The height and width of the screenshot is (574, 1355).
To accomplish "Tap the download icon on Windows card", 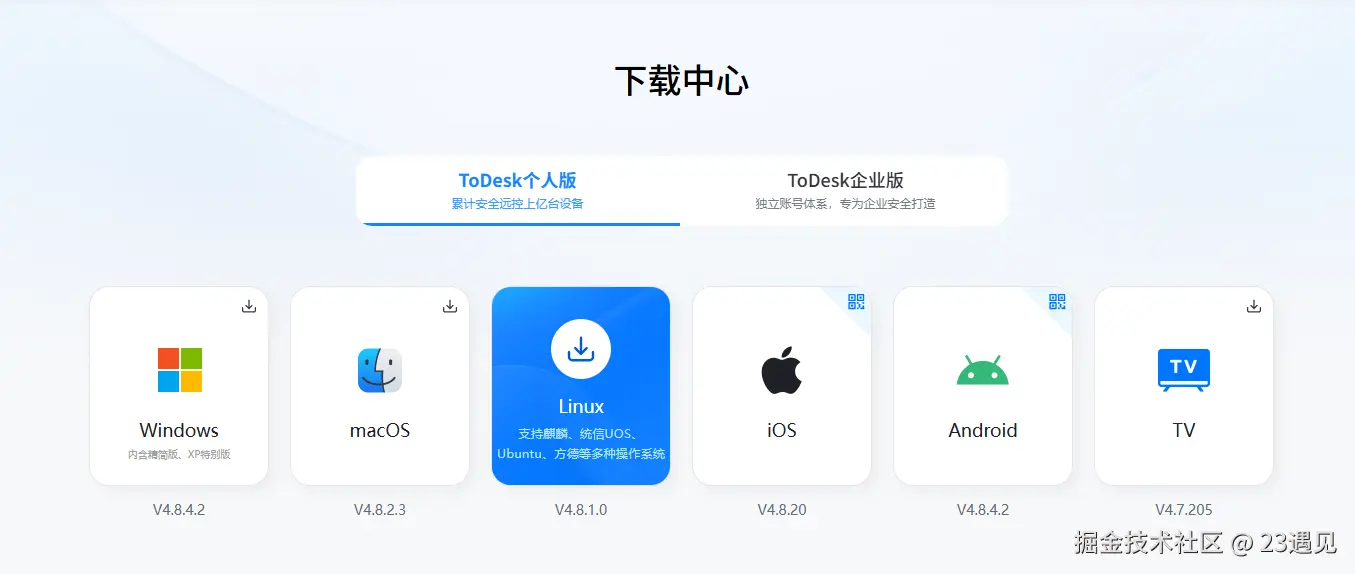I will pos(249,306).
